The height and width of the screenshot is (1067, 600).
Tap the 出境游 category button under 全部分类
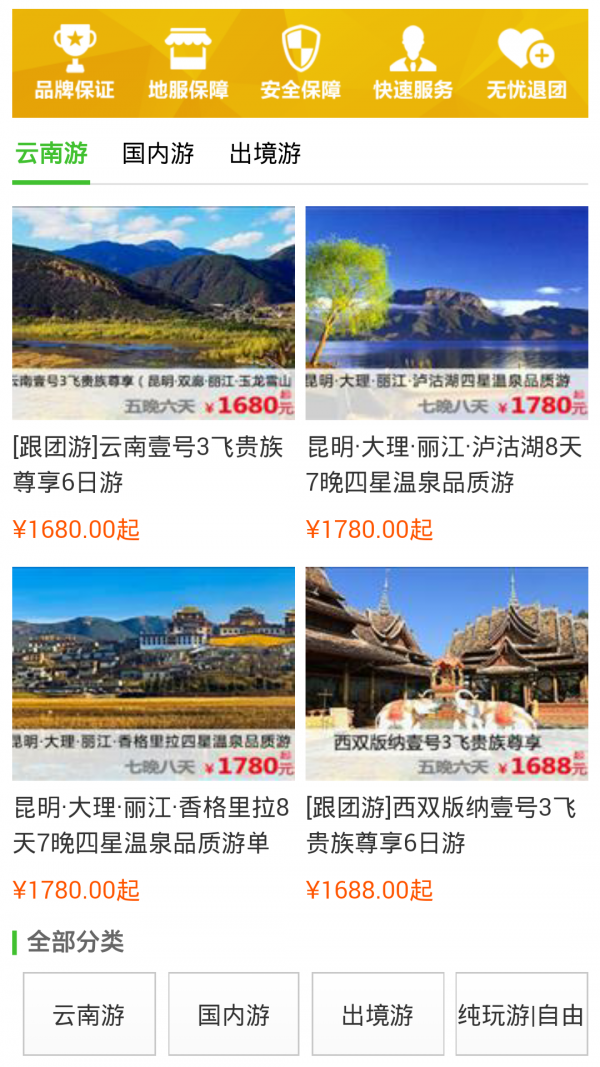(x=377, y=1014)
